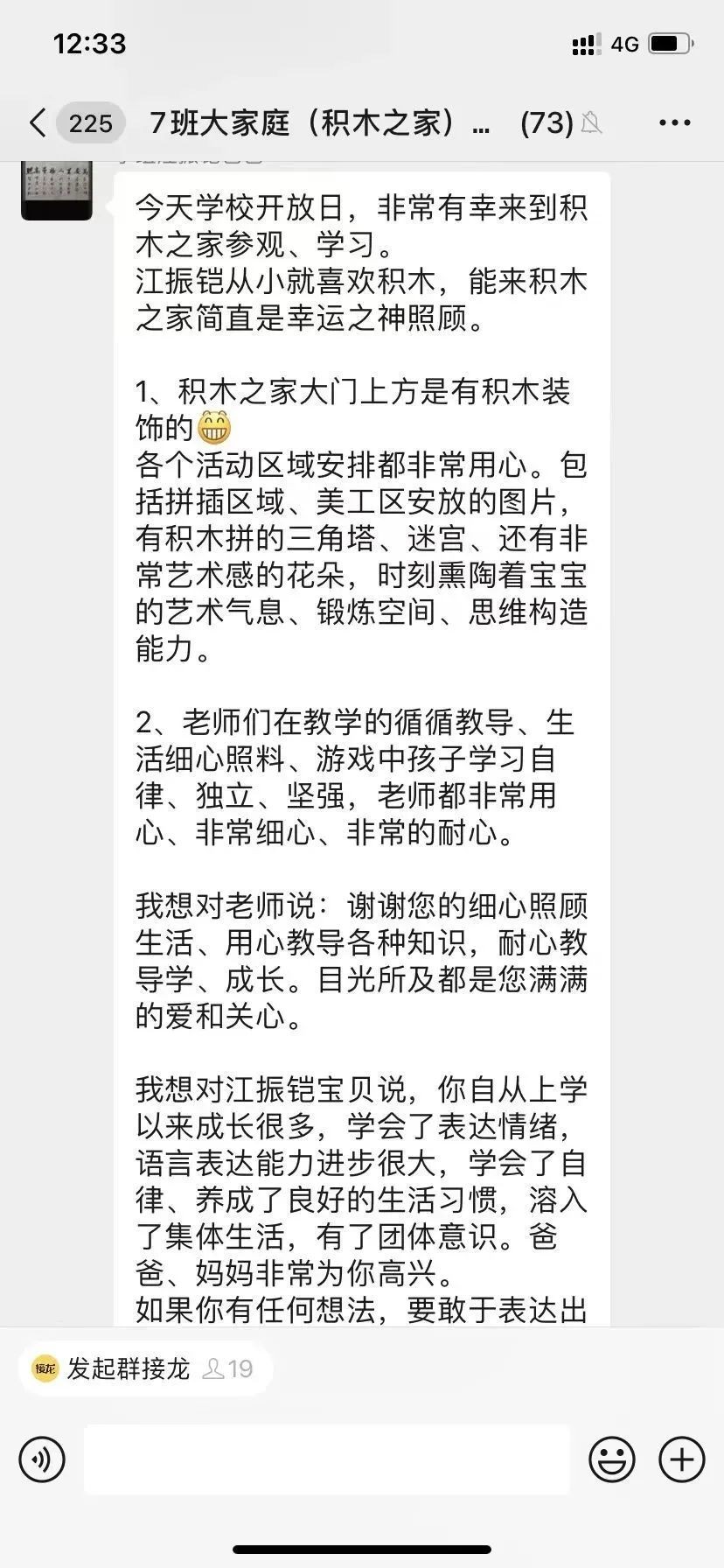
Task: Go back to the chat list
Action: coord(38,122)
